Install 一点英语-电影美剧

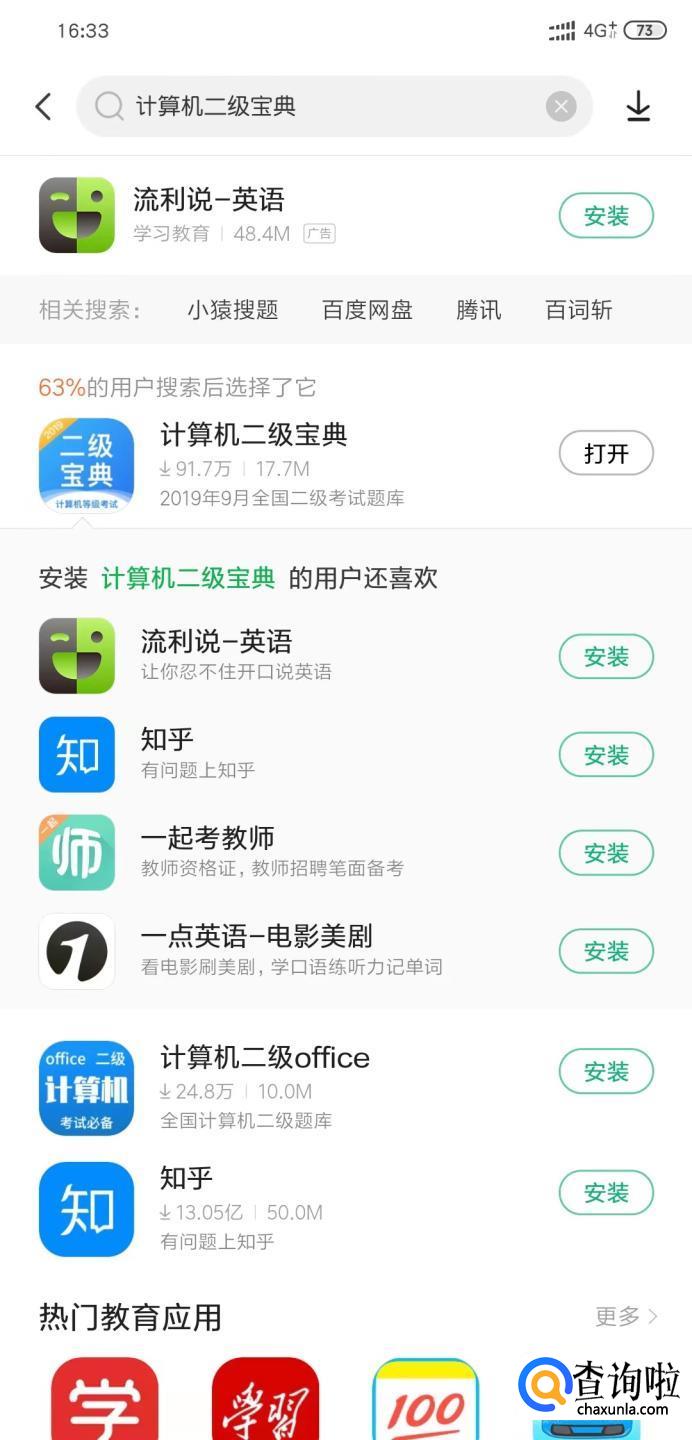click(x=605, y=951)
